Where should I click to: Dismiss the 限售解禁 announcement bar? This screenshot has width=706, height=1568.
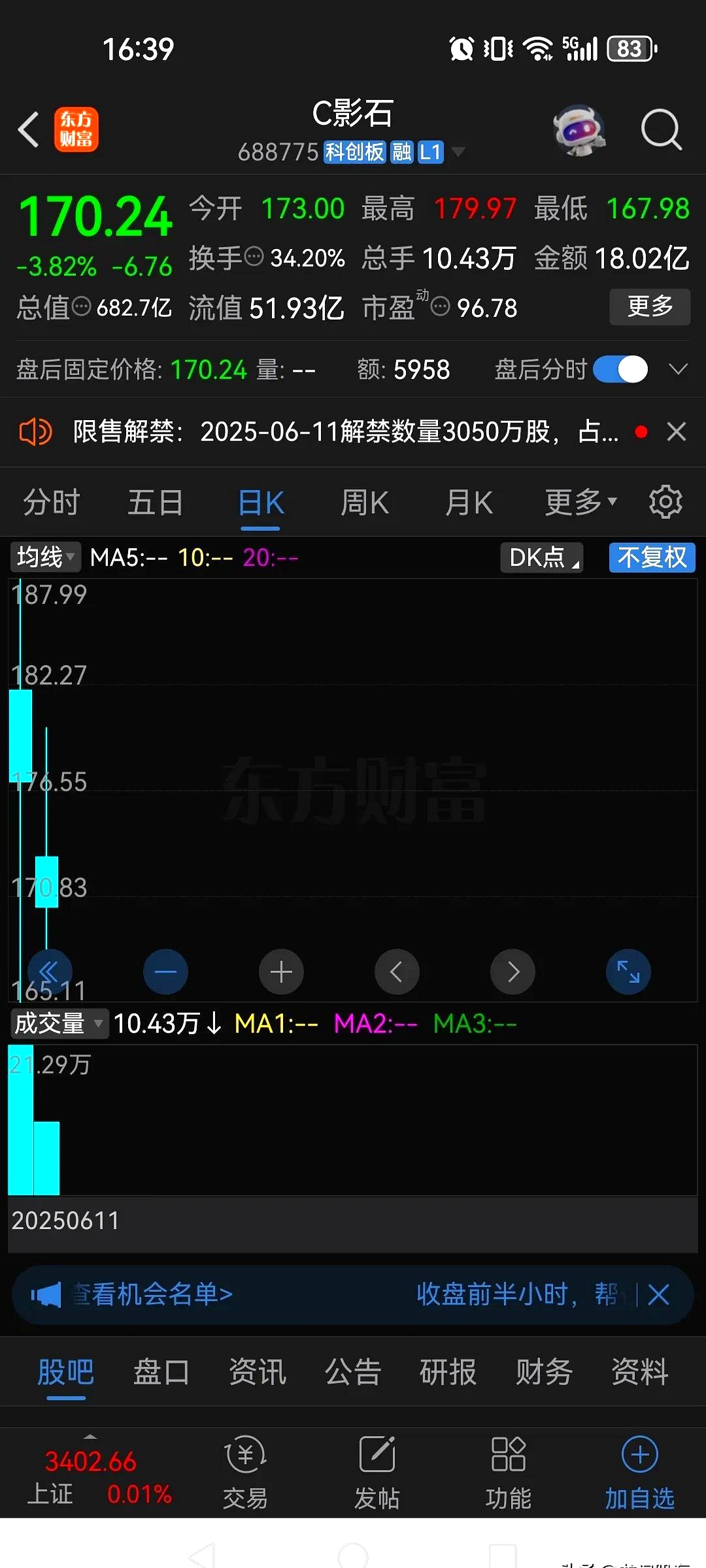coord(676,431)
